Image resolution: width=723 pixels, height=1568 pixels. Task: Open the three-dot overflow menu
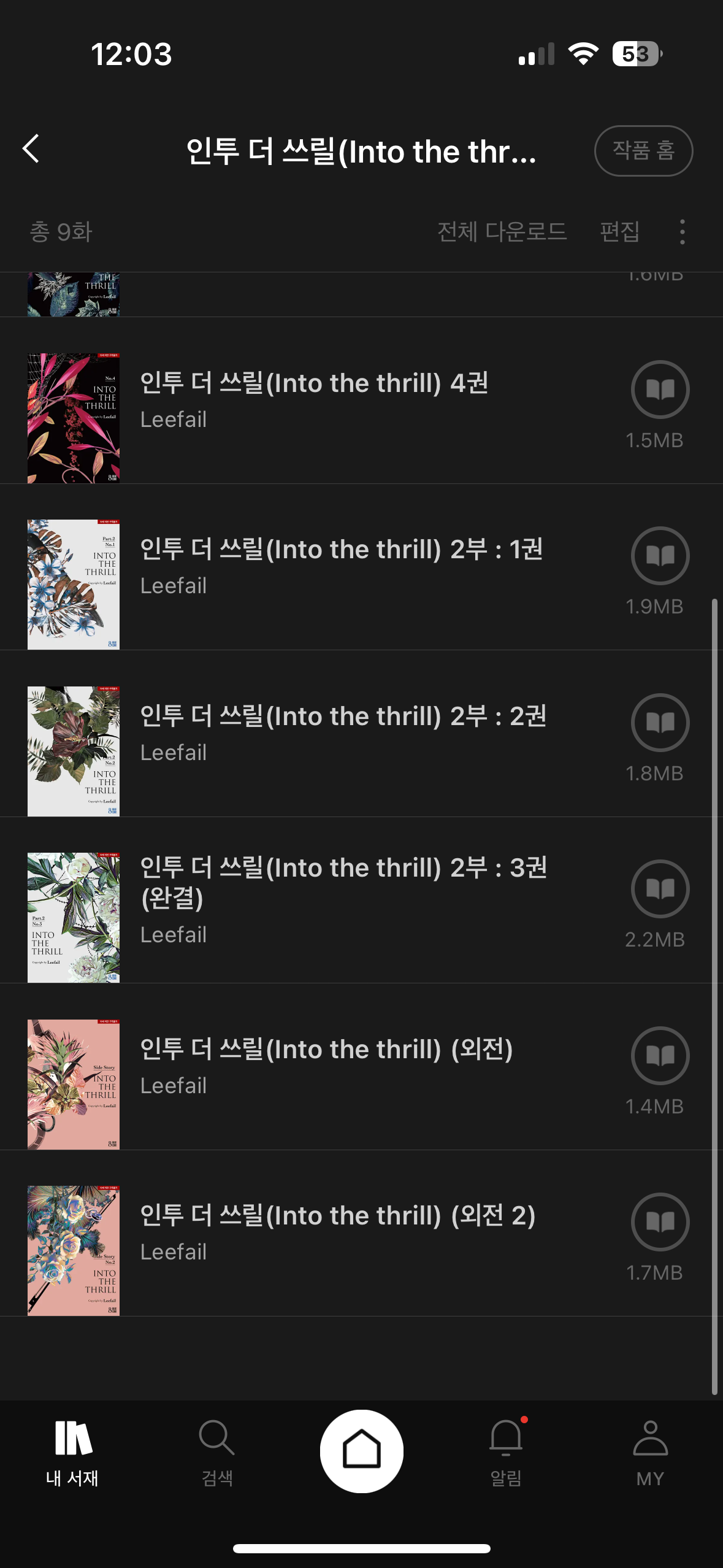(682, 232)
